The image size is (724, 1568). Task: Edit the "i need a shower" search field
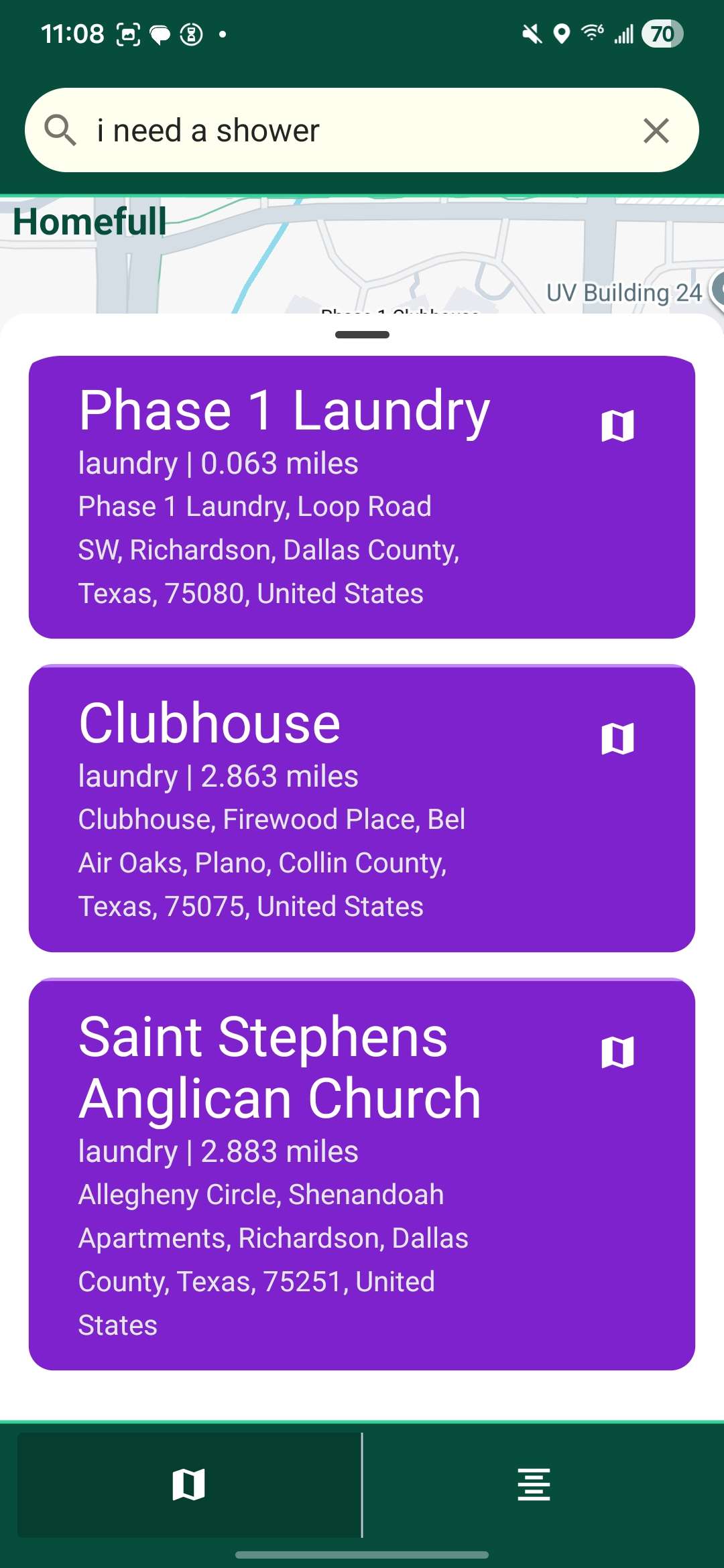tap(349, 131)
